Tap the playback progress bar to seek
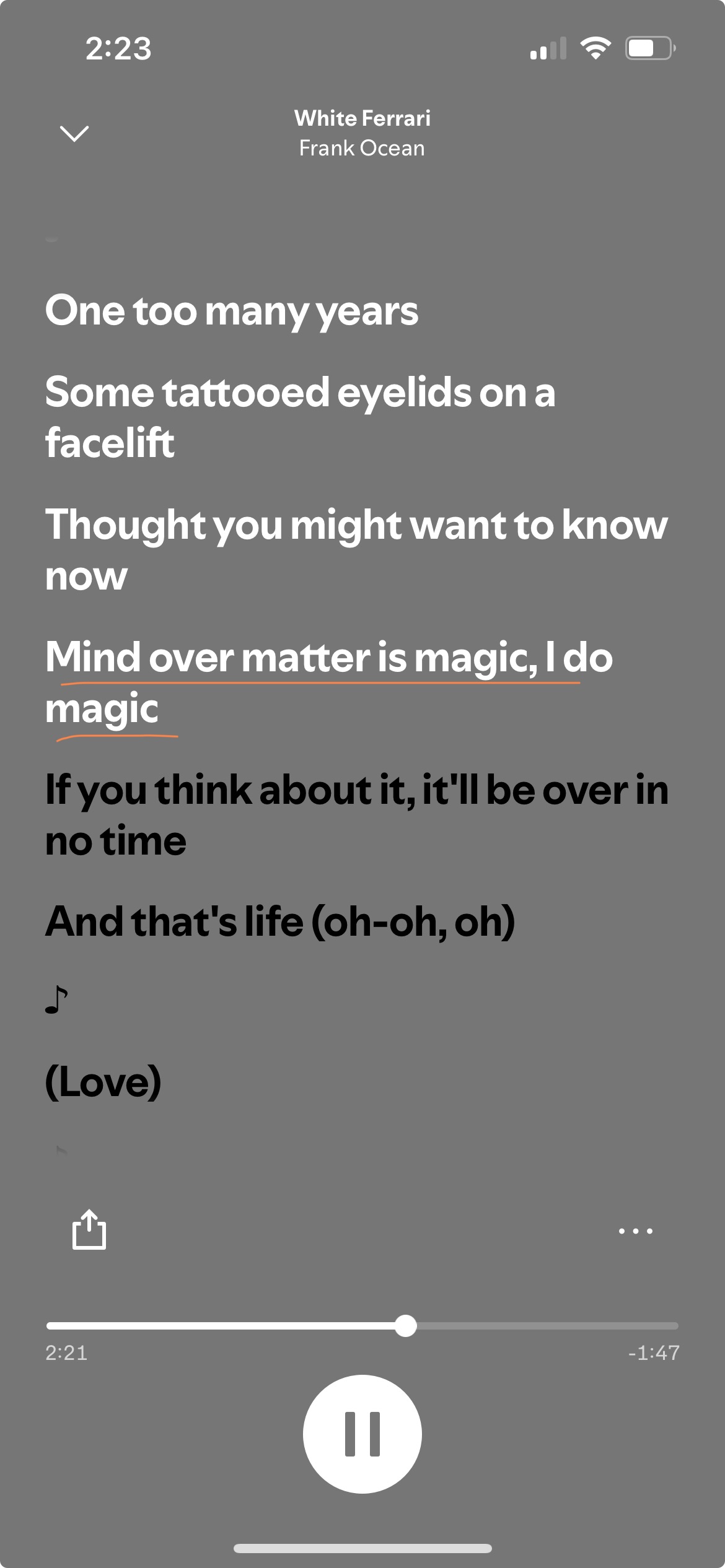The height and width of the screenshot is (1568, 725). (x=362, y=1326)
